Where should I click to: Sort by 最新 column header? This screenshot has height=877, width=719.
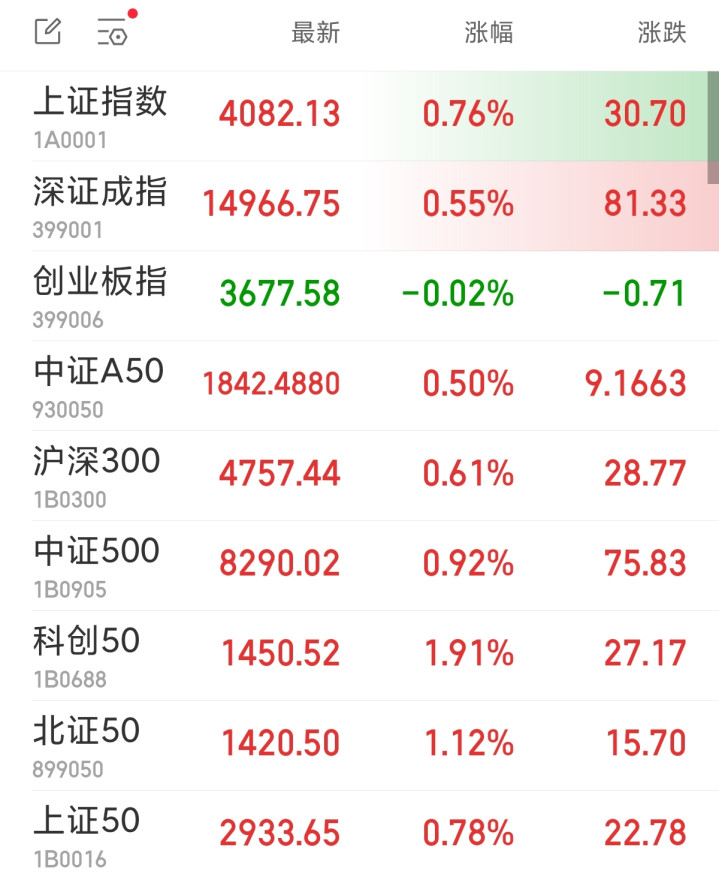pyautogui.click(x=315, y=33)
